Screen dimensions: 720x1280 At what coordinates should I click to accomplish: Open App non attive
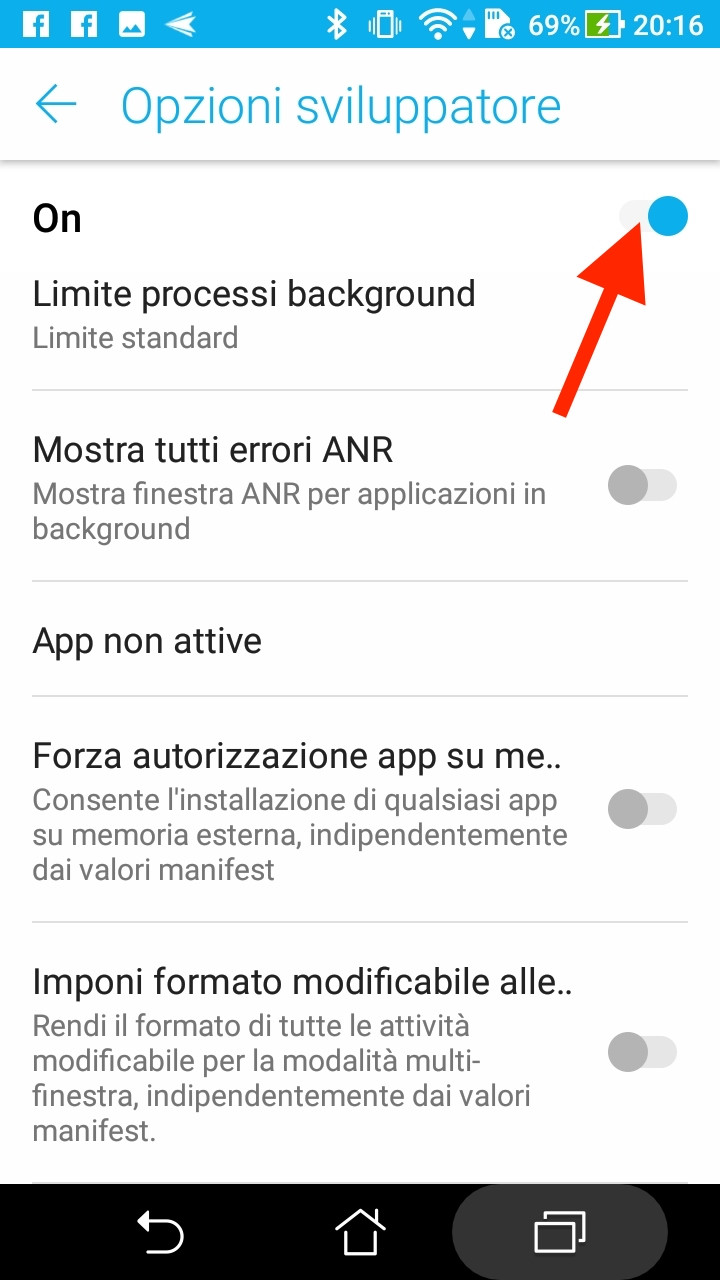pos(360,639)
